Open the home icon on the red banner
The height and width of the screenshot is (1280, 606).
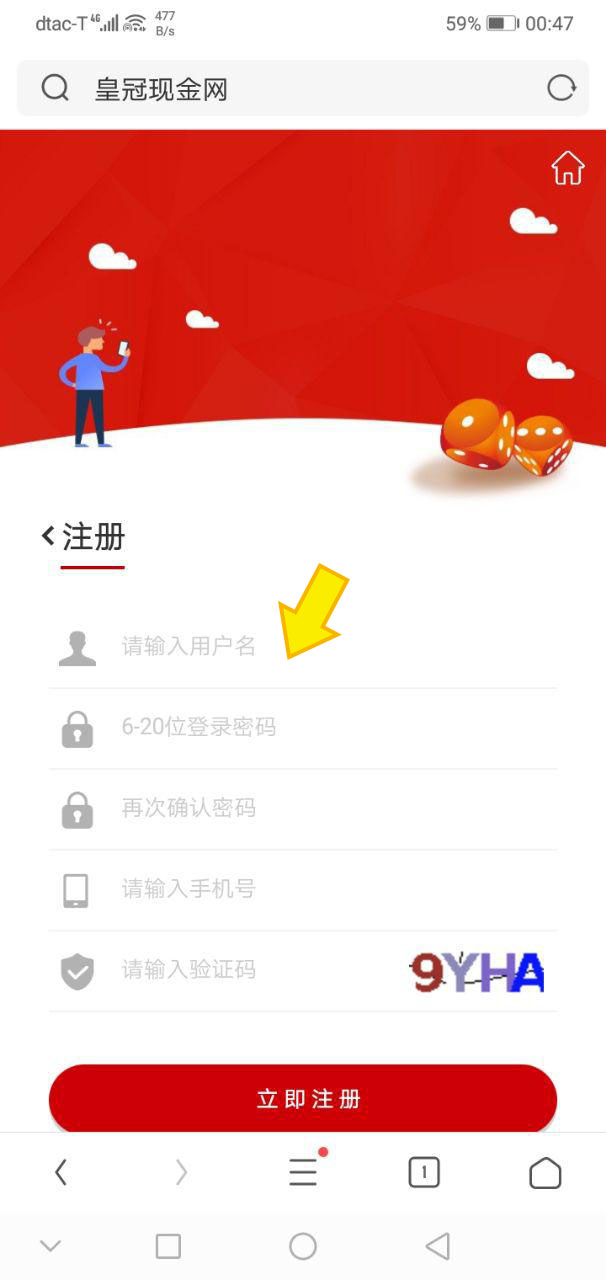(x=567, y=168)
